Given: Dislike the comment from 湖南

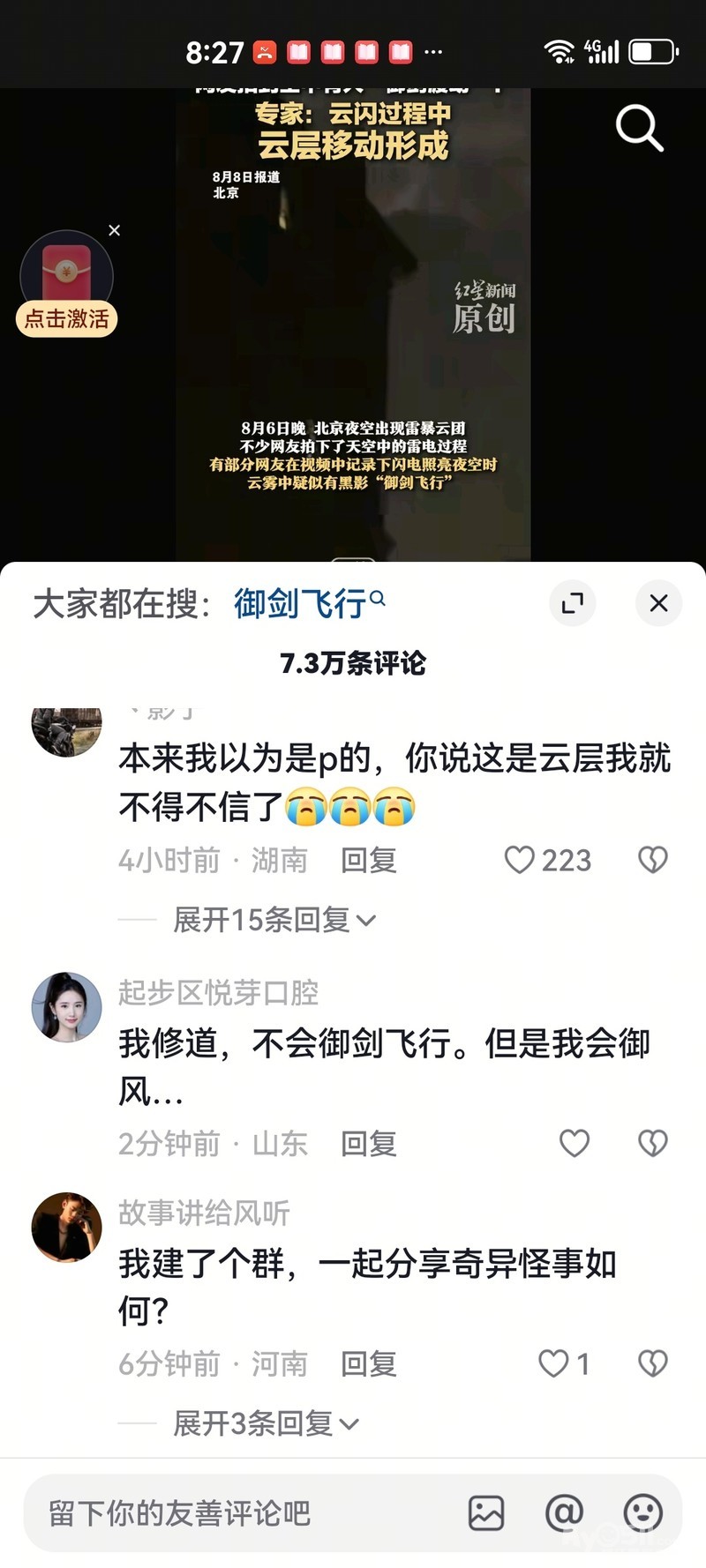Looking at the screenshot, I should coord(653,860).
